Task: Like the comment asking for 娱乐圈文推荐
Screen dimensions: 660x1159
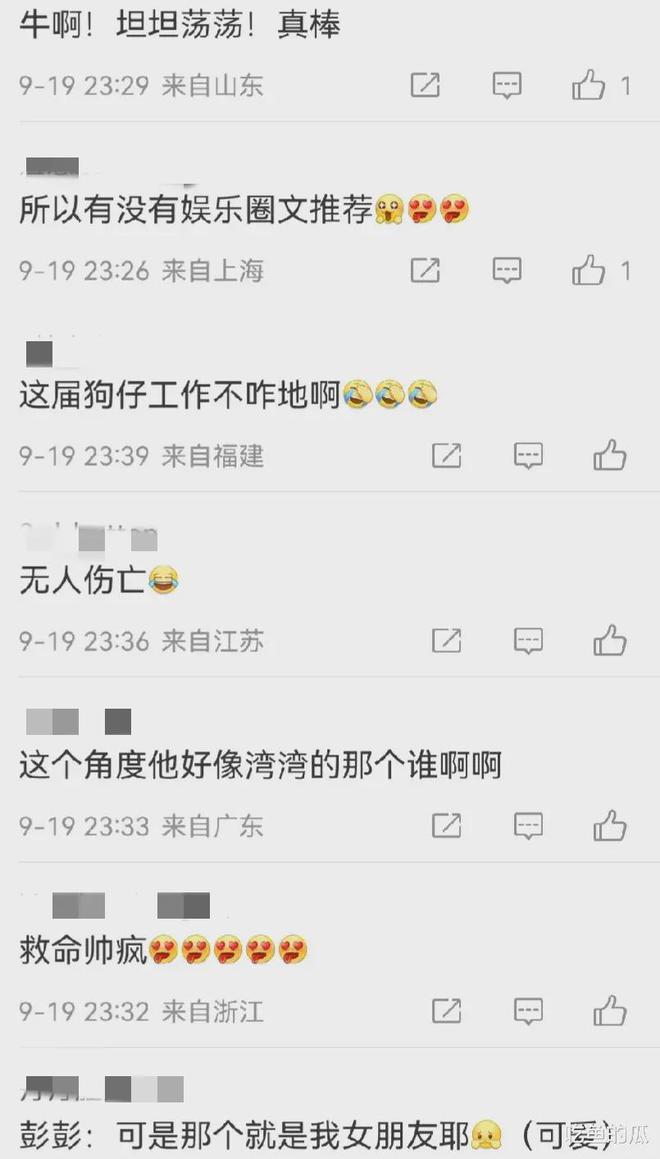Action: point(589,270)
